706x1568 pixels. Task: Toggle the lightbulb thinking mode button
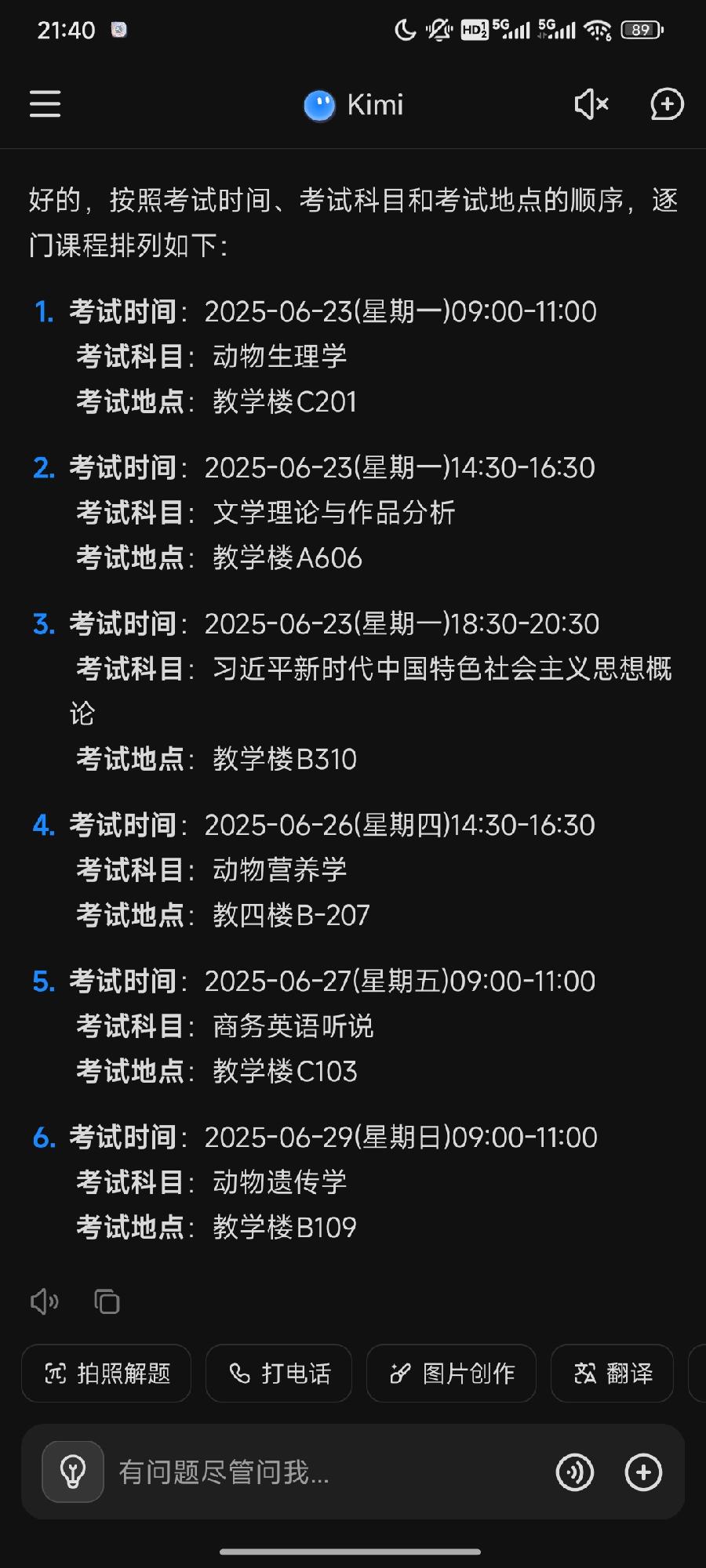(x=73, y=1472)
